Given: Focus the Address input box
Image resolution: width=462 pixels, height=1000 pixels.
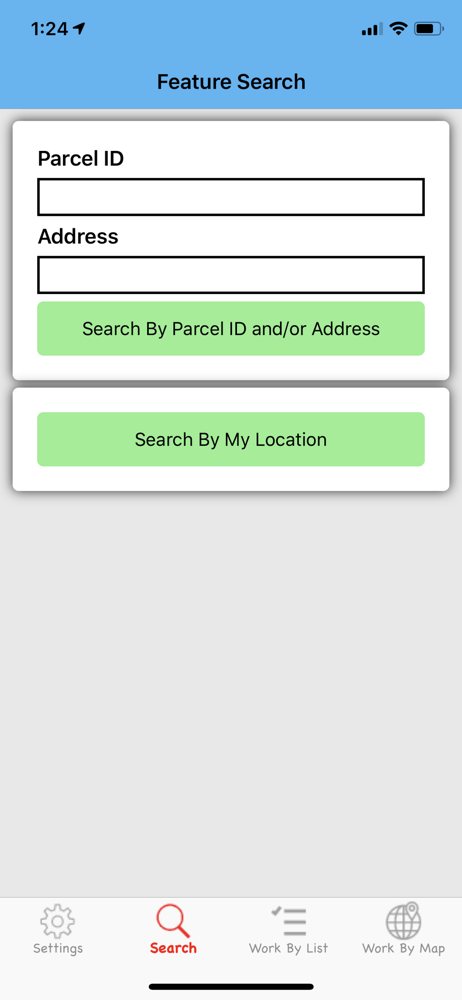Looking at the screenshot, I should click(x=231, y=275).
